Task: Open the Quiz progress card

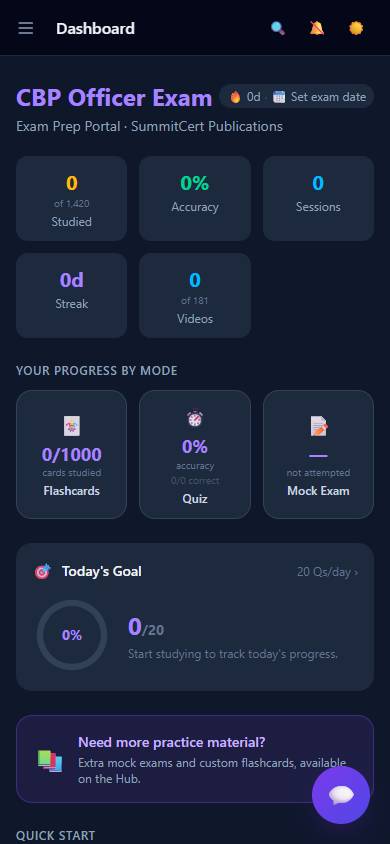Action: [195, 454]
